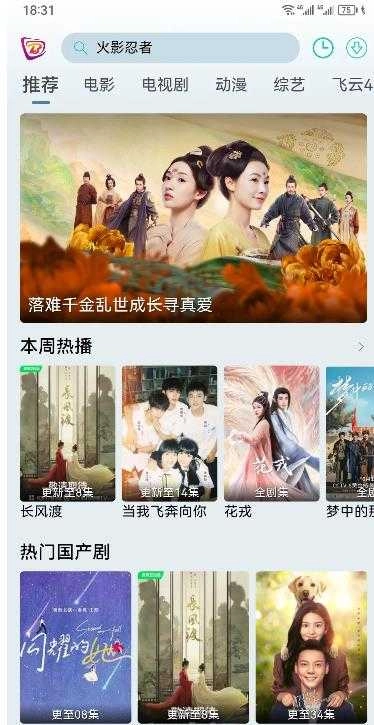Screen dimensions: 374x725
Task: Go to the 综艺 tab
Action: point(289,85)
